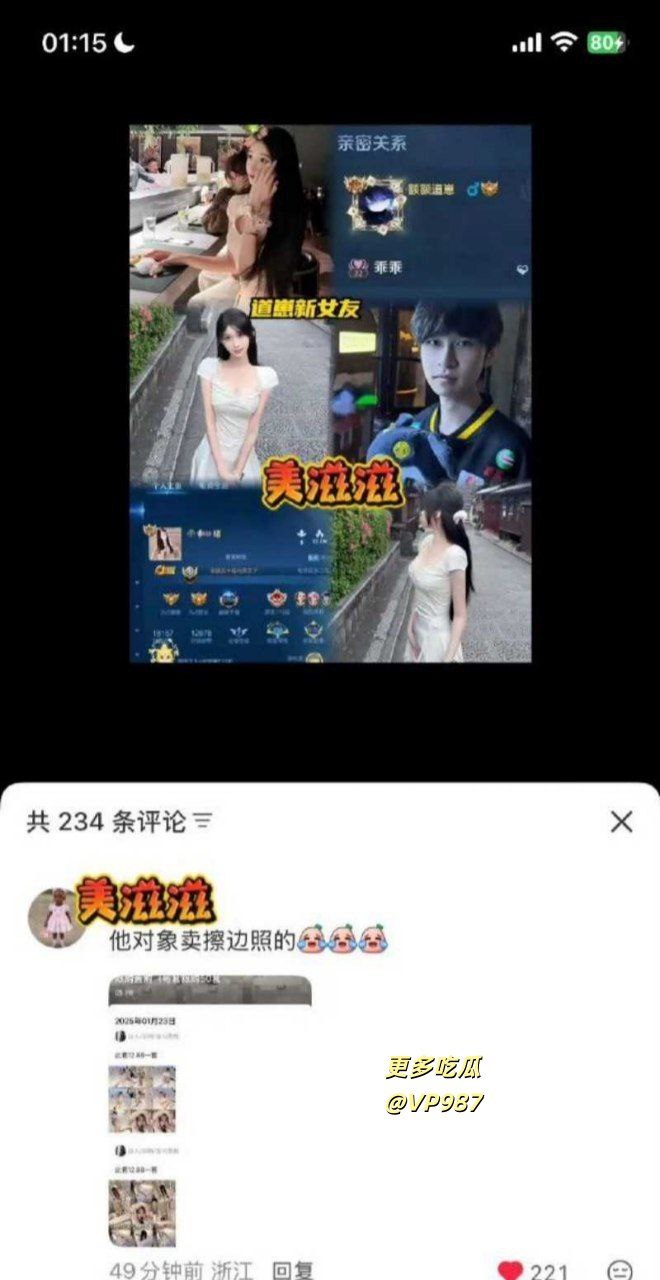View the image attached to the comment
Image resolution: width=660 pixels, height=1280 pixels.
pos(209,1110)
